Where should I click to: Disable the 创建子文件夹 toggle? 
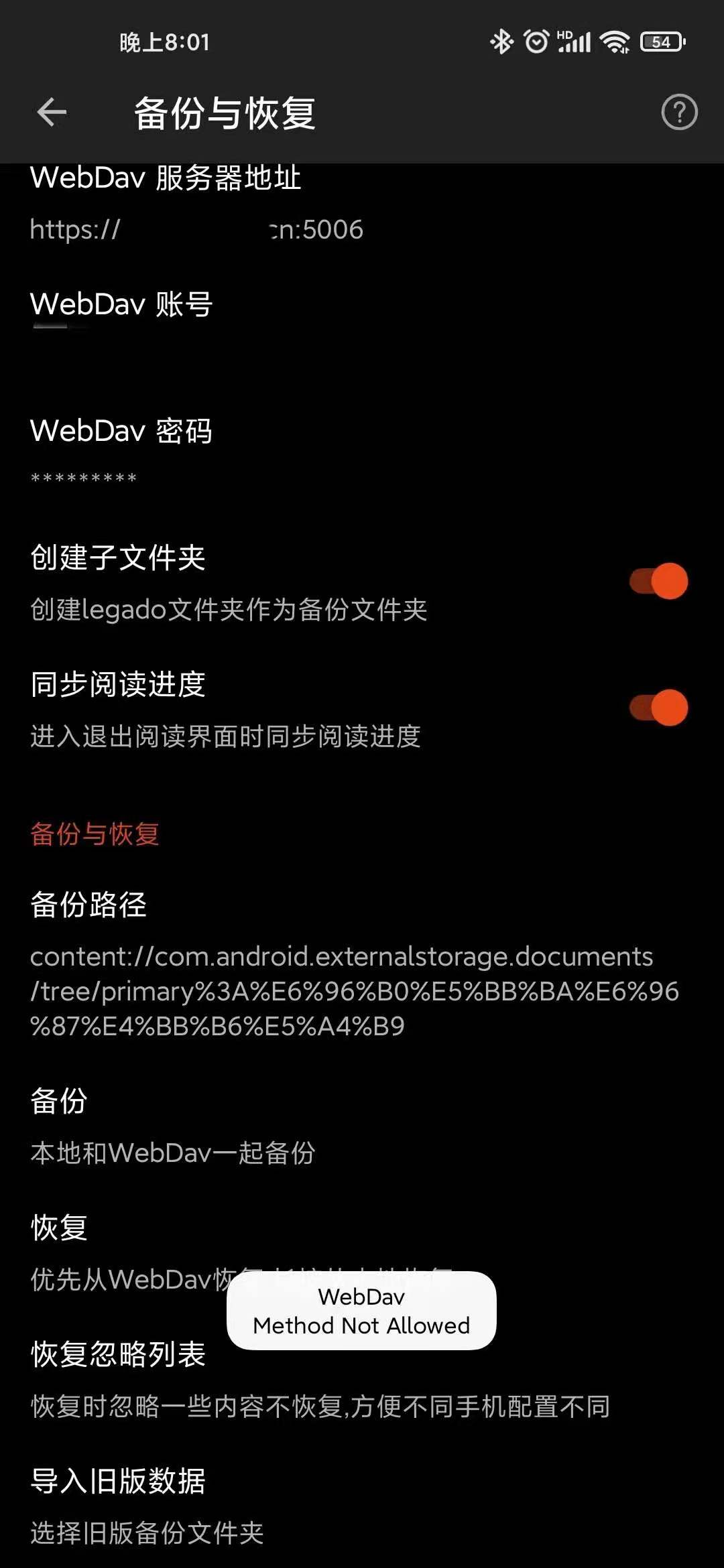point(657,580)
